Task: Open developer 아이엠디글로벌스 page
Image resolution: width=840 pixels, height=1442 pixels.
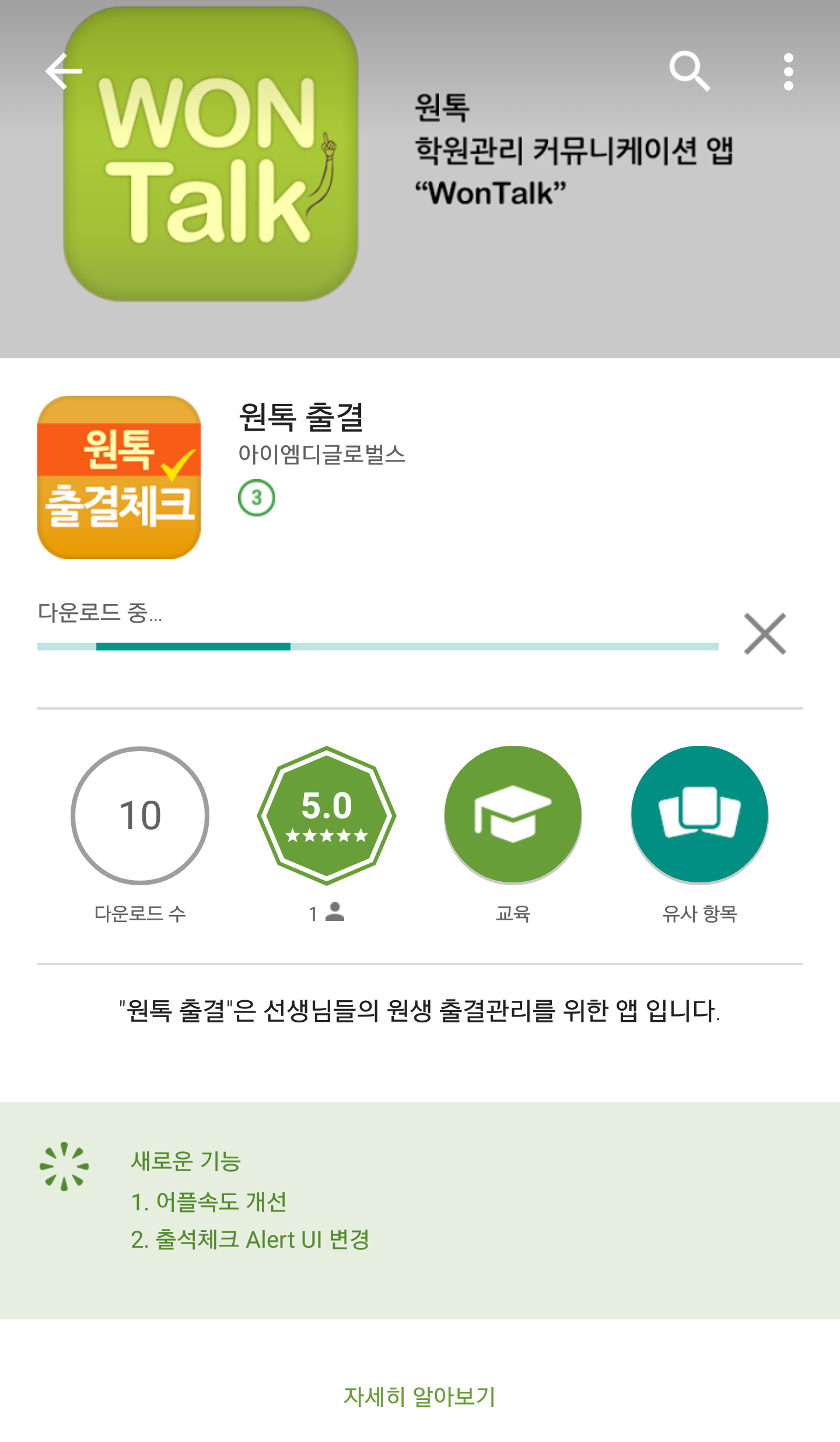Action: (321, 454)
